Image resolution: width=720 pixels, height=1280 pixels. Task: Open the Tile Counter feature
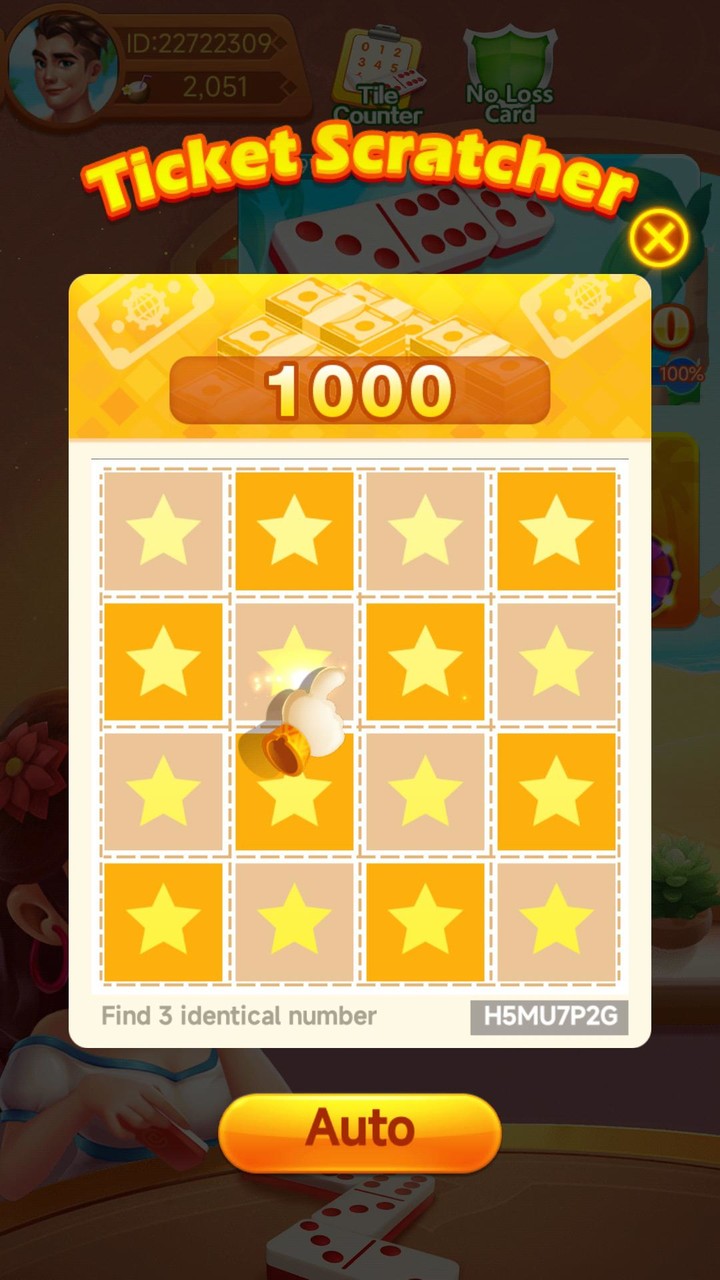tap(380, 70)
